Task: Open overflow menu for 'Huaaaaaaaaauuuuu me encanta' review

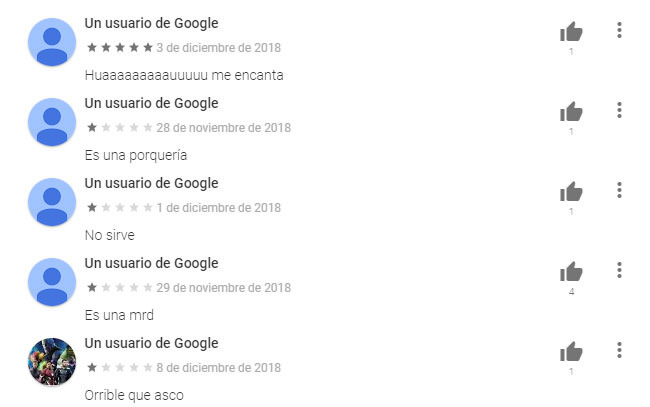Action: click(619, 30)
